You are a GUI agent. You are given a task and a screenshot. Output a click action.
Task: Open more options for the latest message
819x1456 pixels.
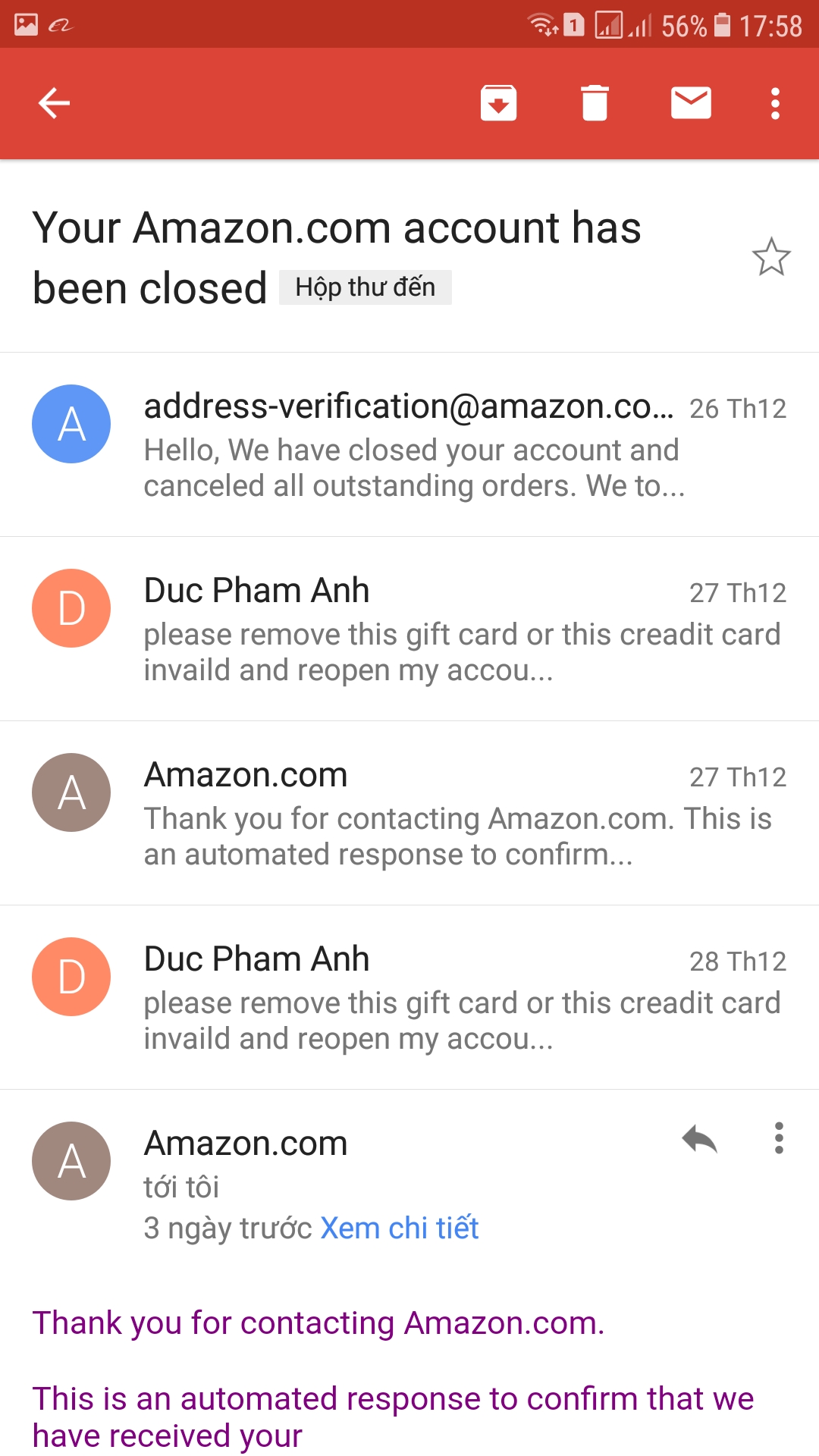tap(779, 1139)
